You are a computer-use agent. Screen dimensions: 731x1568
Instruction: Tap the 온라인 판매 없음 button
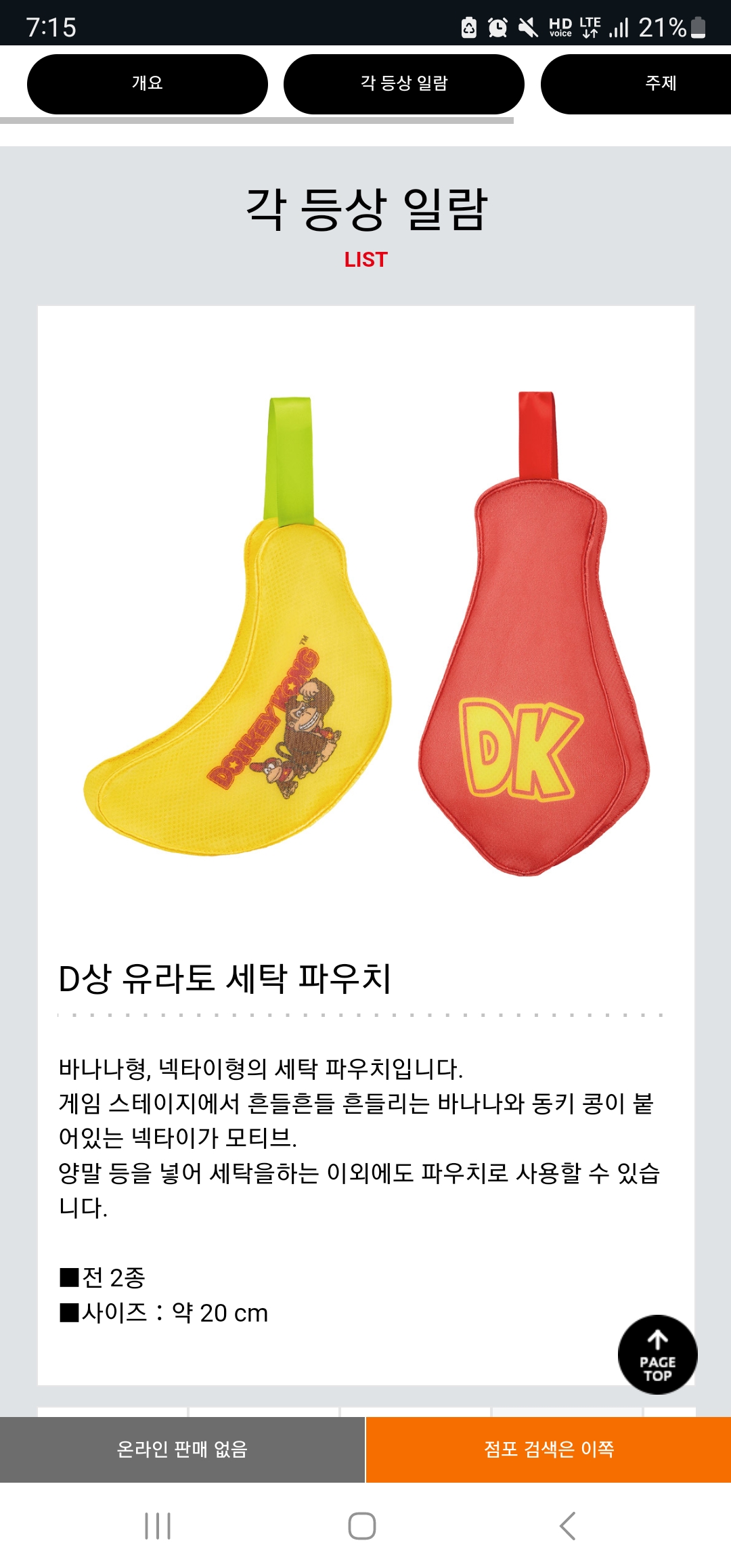pos(182,1450)
